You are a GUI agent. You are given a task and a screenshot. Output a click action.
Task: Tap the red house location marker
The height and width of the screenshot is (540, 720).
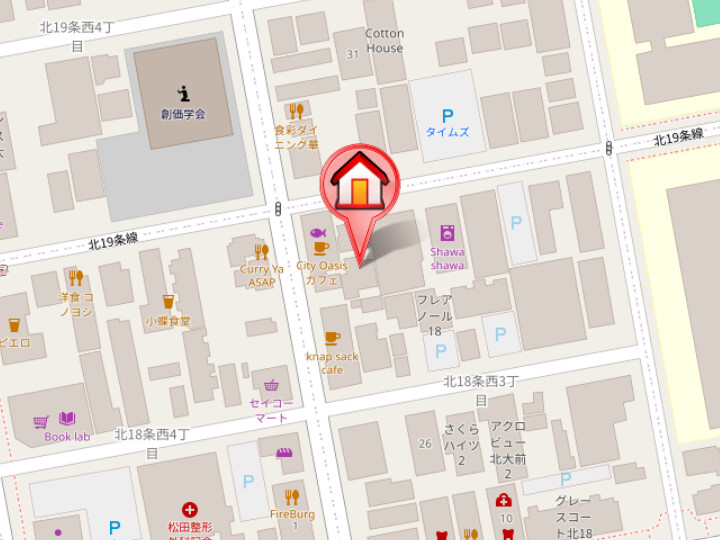[359, 185]
